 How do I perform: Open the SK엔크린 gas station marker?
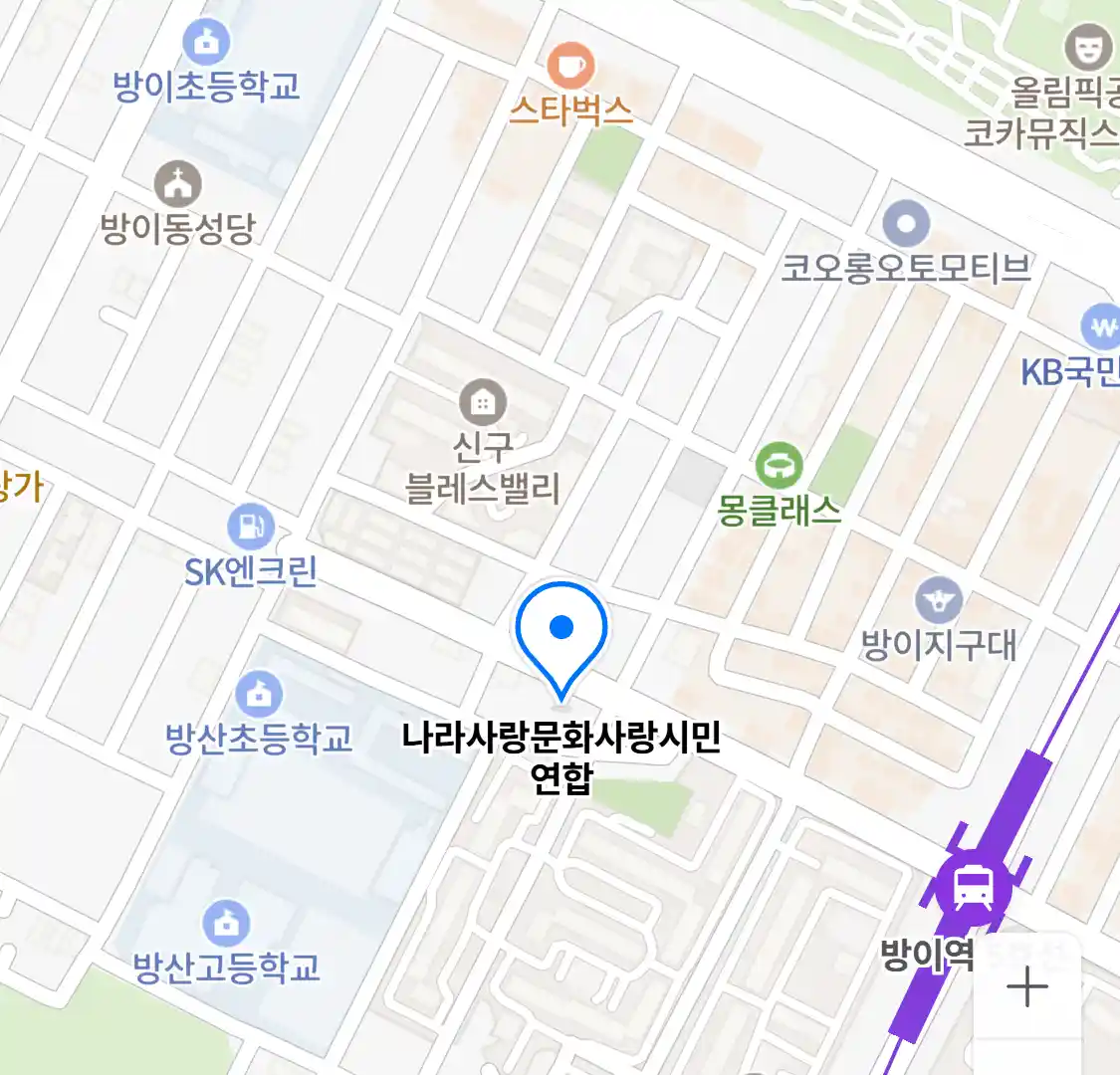(x=251, y=527)
